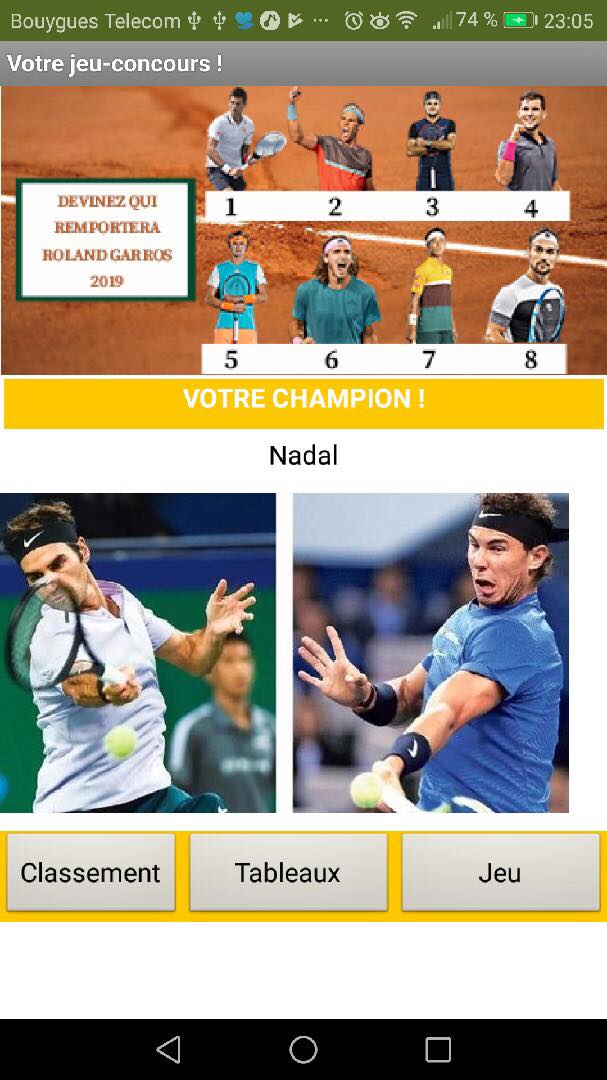Open the Tableaux section

(x=288, y=872)
